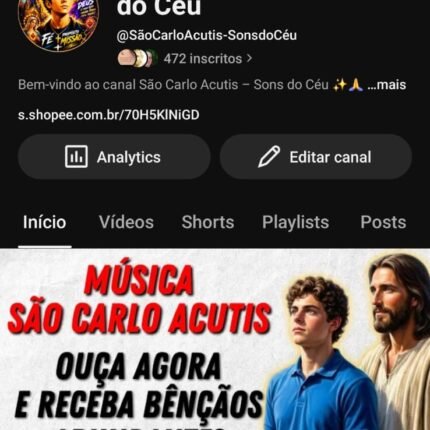The image size is (430, 430).
Task: Switch to the Vídeos tab
Action: click(126, 222)
